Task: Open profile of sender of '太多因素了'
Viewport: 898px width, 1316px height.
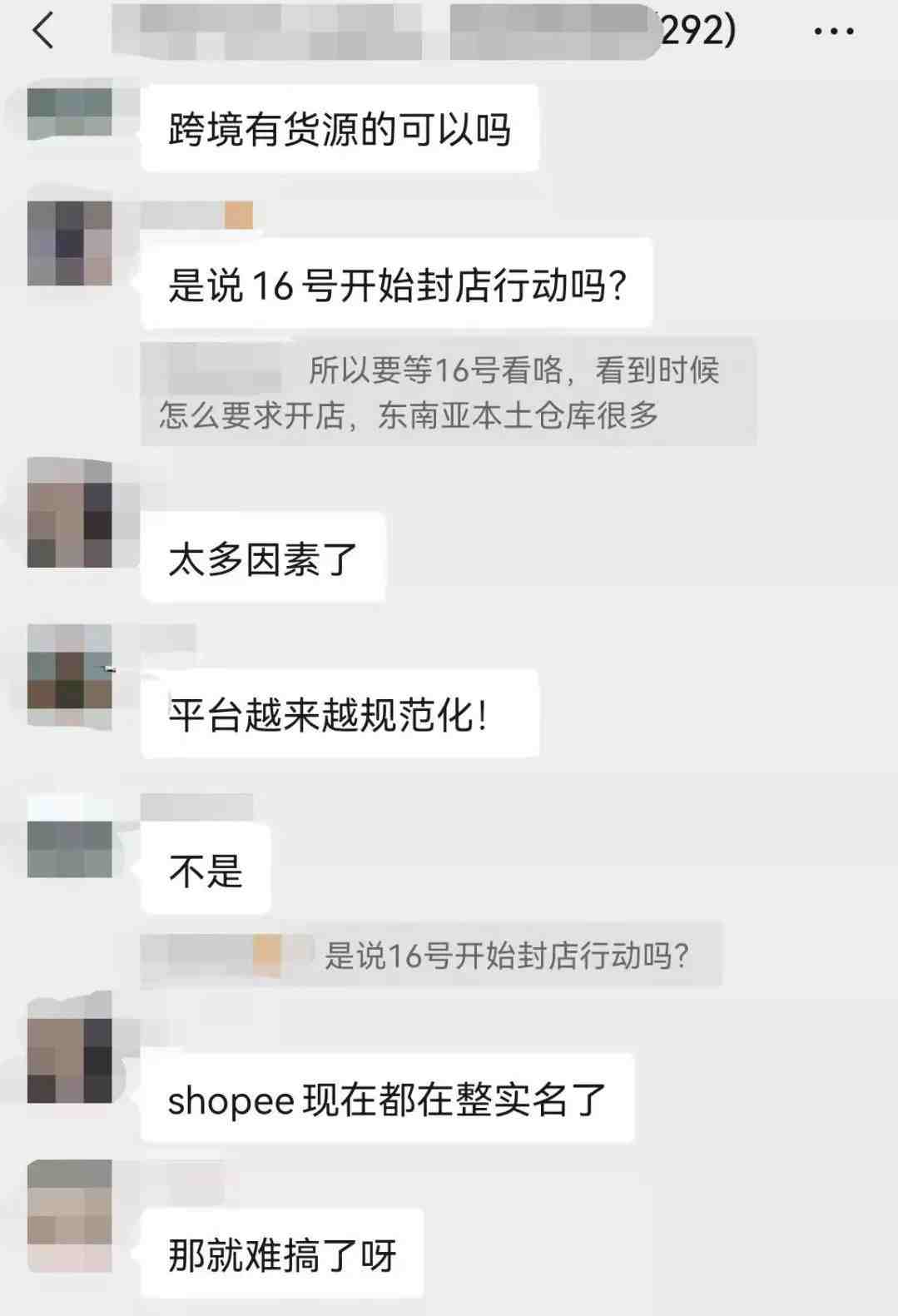Action: pyautogui.click(x=70, y=513)
